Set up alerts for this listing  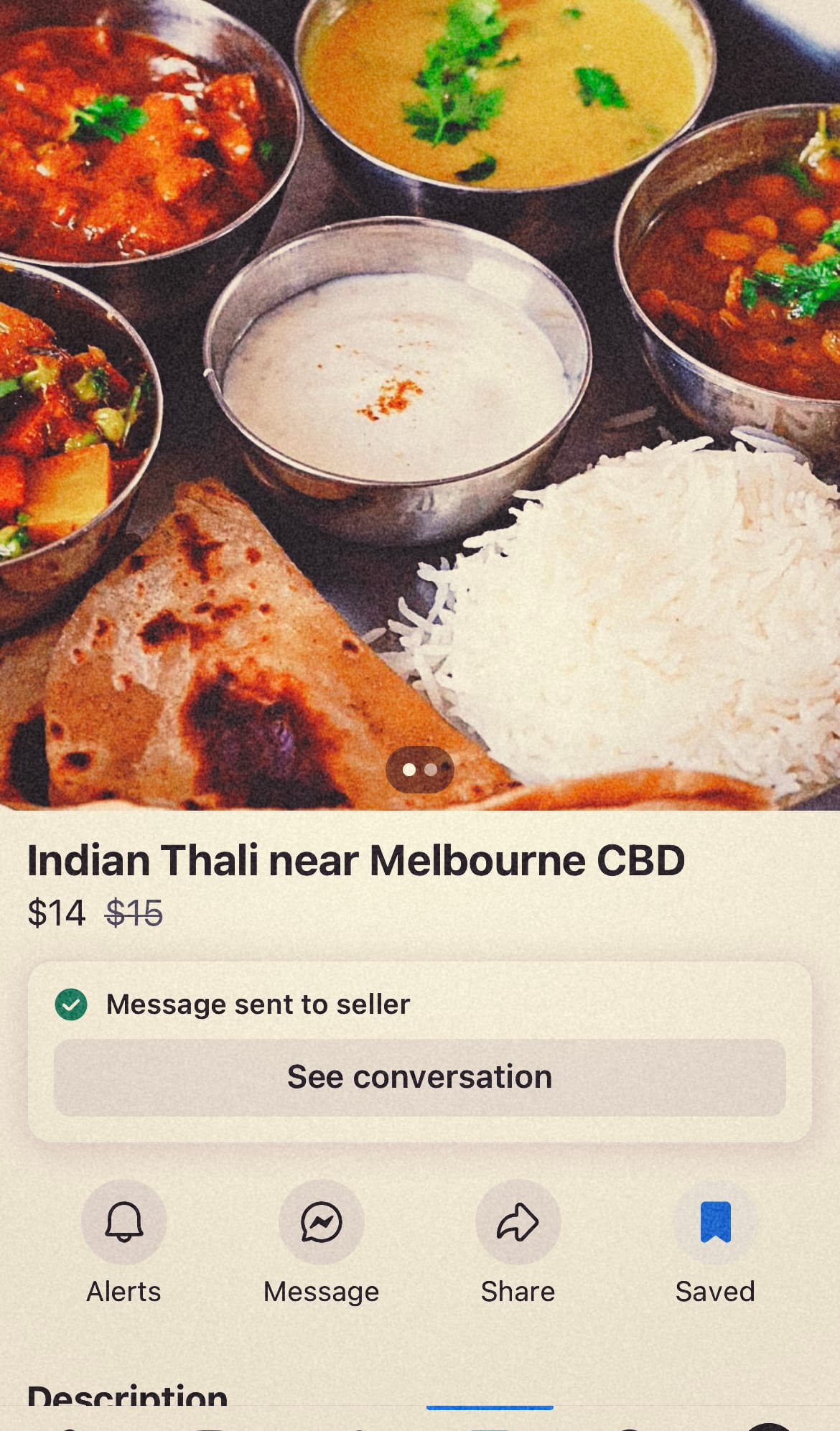point(123,1222)
